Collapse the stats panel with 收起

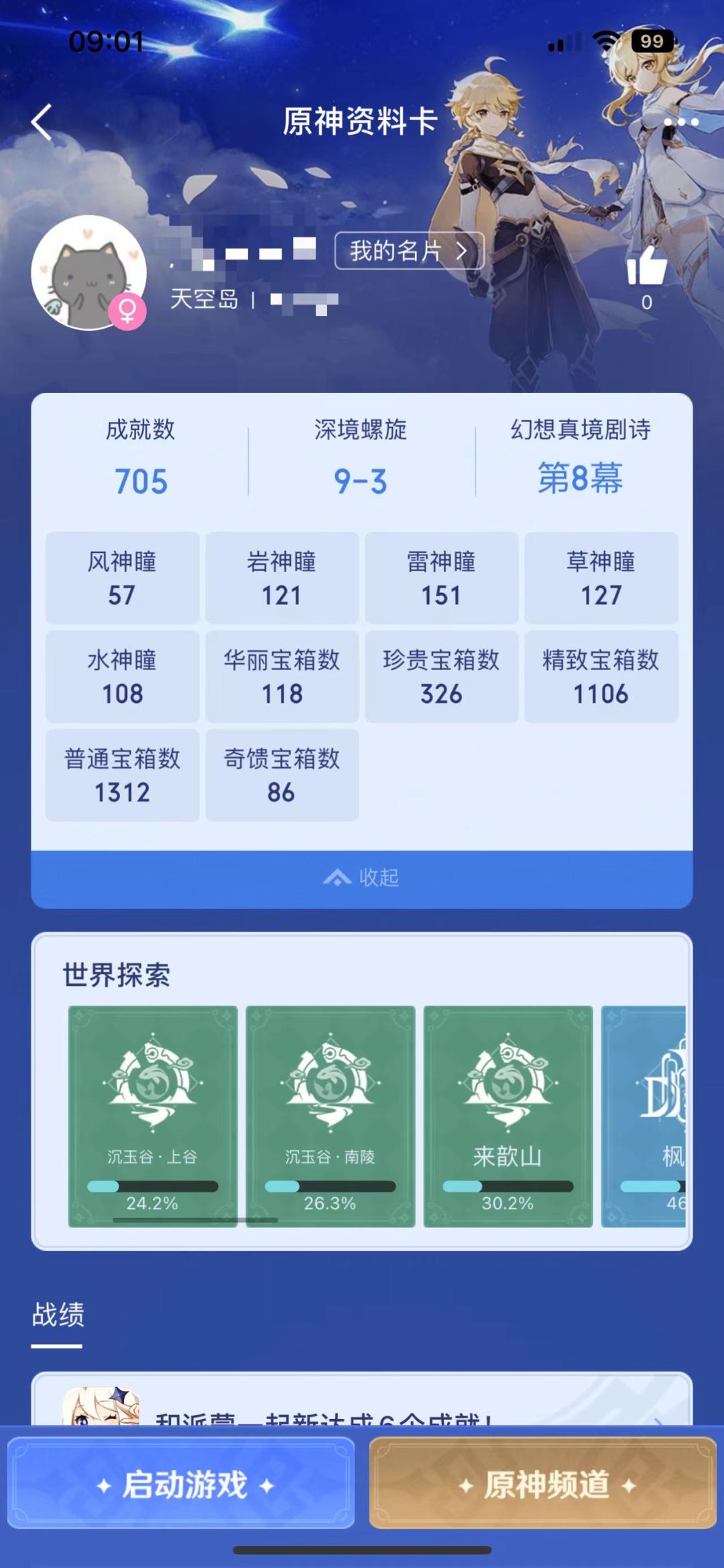coord(361,878)
